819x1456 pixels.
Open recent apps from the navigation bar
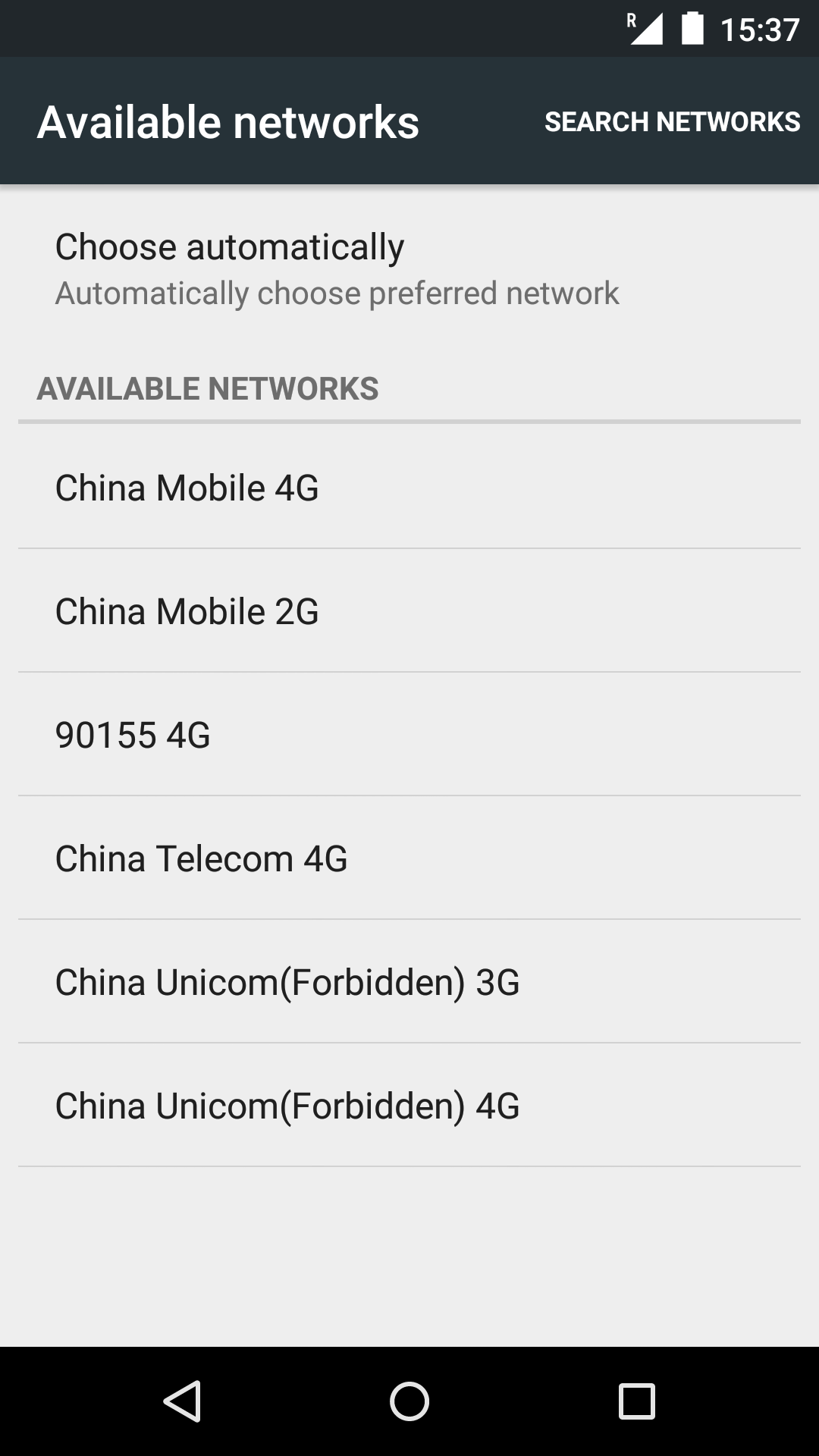637,1401
